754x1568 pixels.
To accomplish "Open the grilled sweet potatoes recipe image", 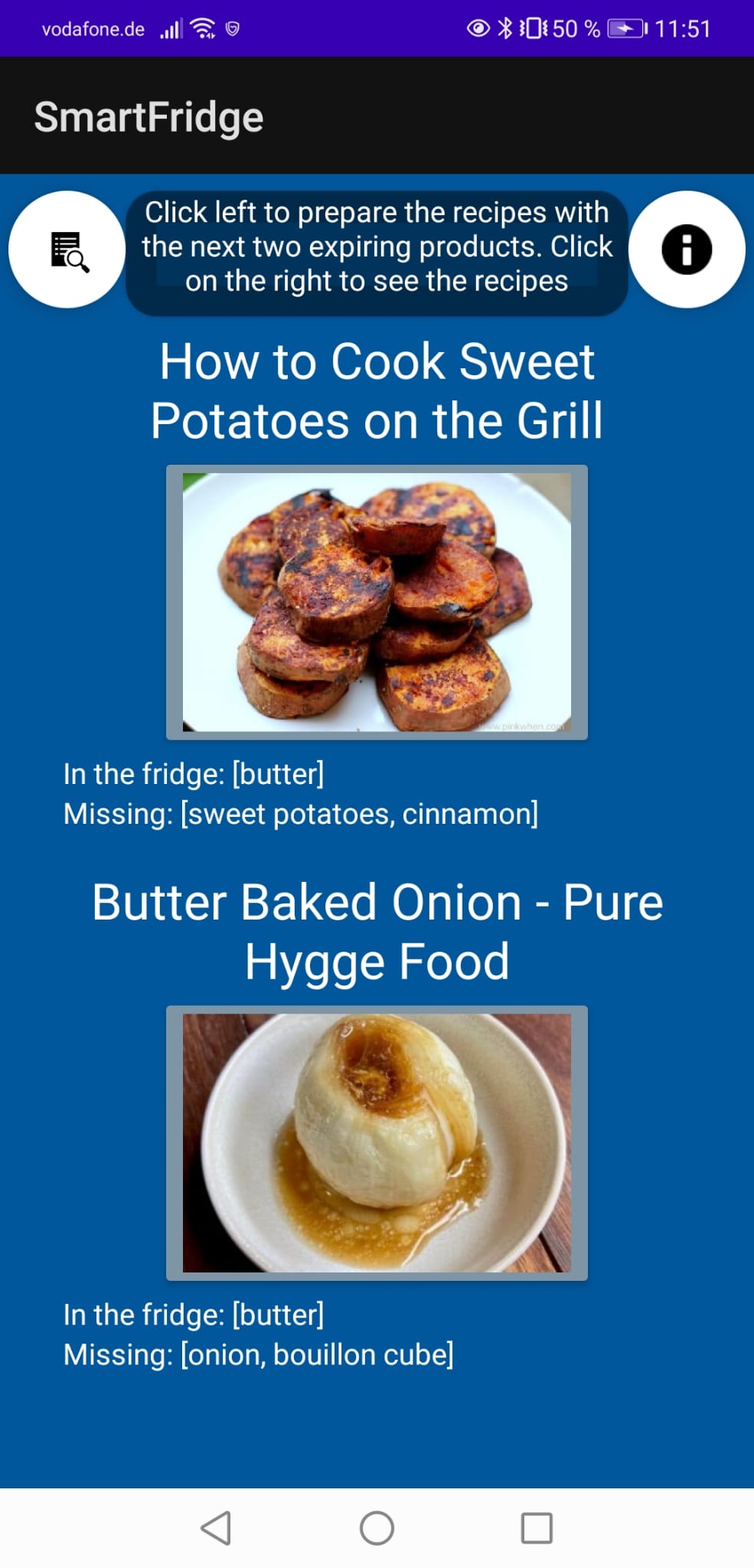I will (377, 603).
